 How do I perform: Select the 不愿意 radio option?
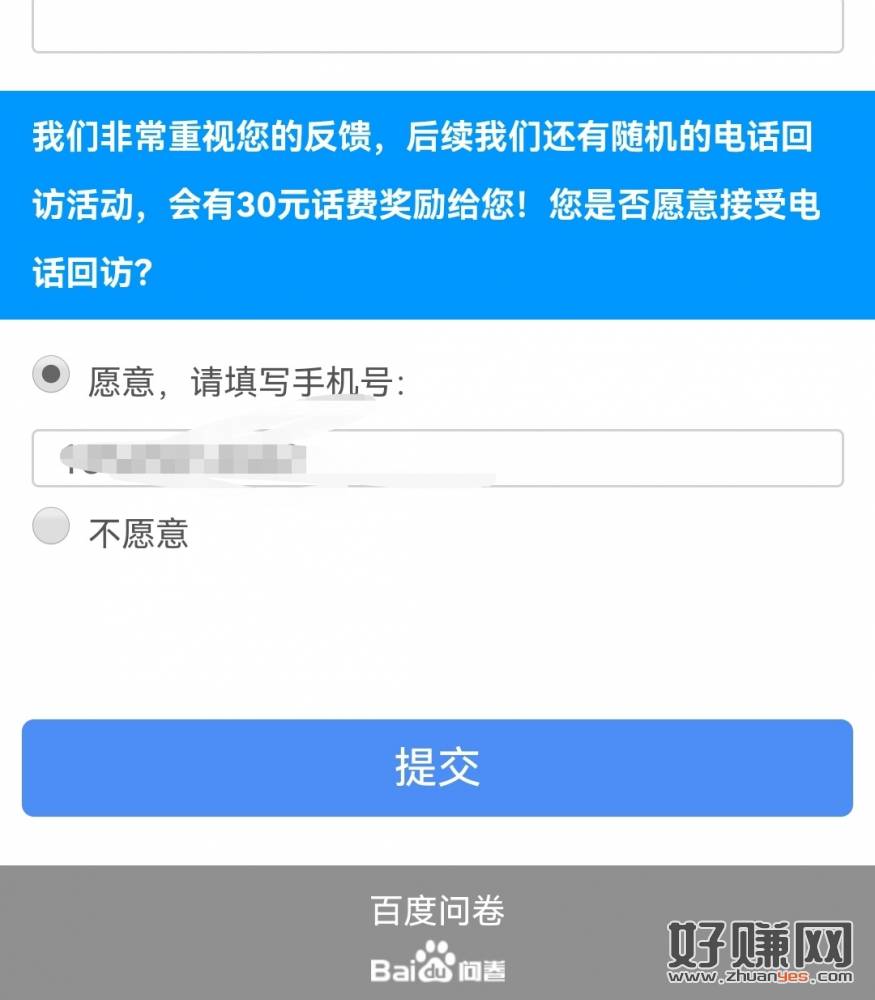pos(51,526)
